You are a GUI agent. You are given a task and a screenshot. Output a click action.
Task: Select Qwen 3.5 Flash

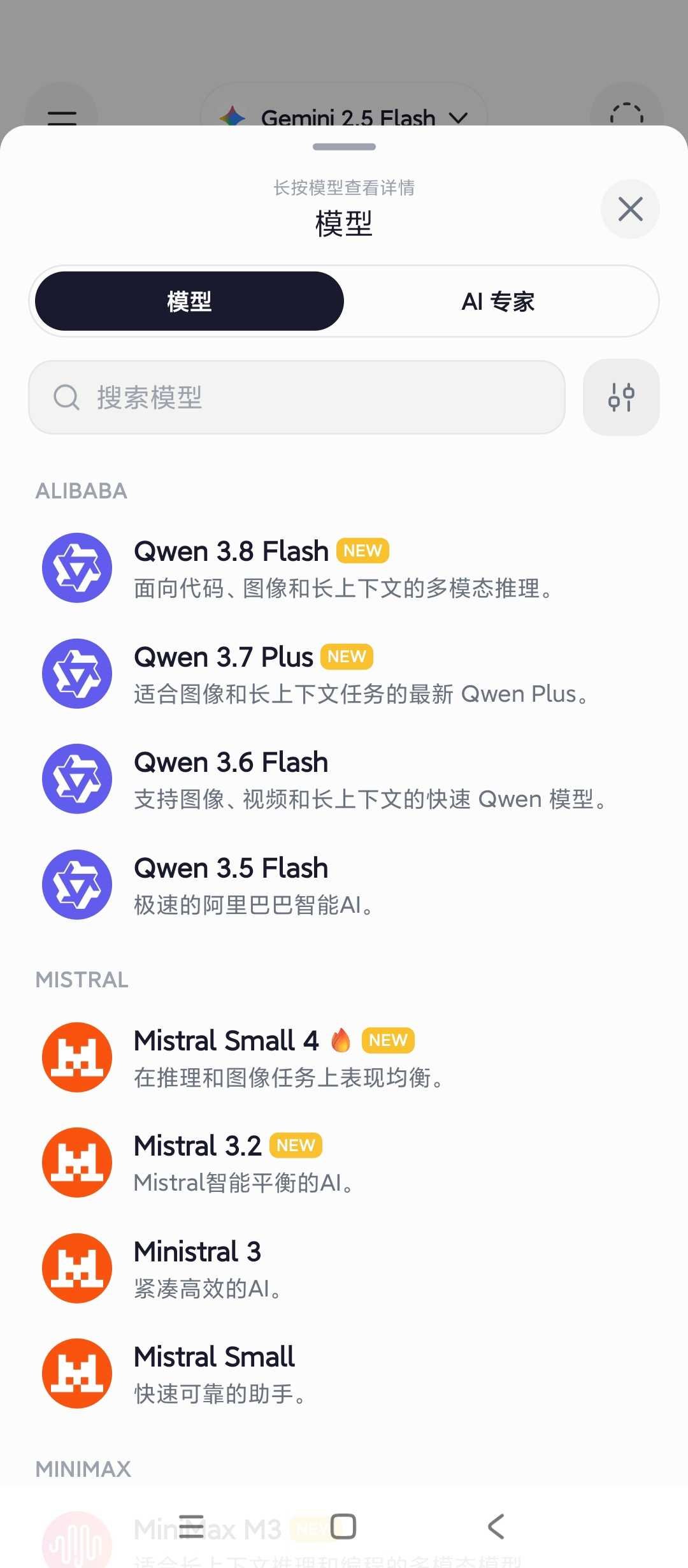[344, 885]
